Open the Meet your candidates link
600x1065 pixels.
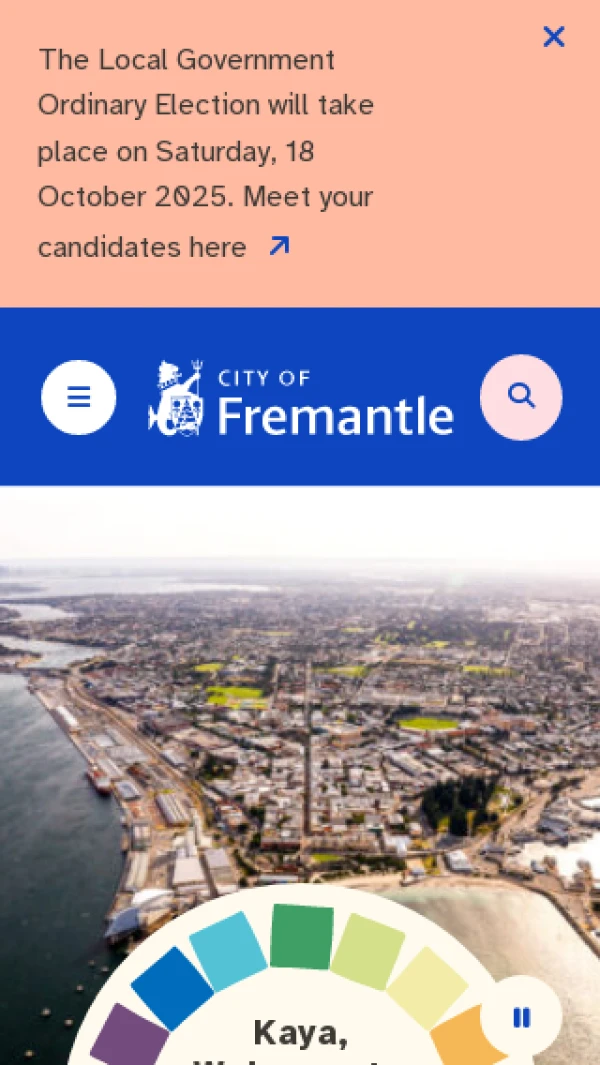coord(278,246)
